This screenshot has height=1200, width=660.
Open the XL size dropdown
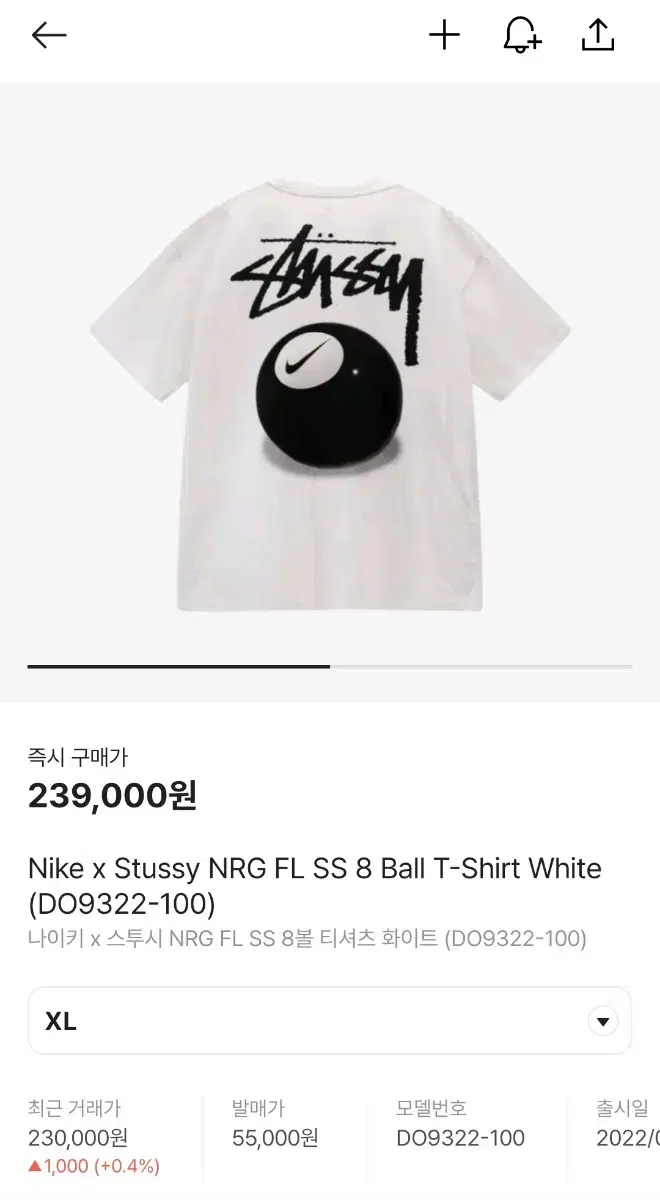330,1021
